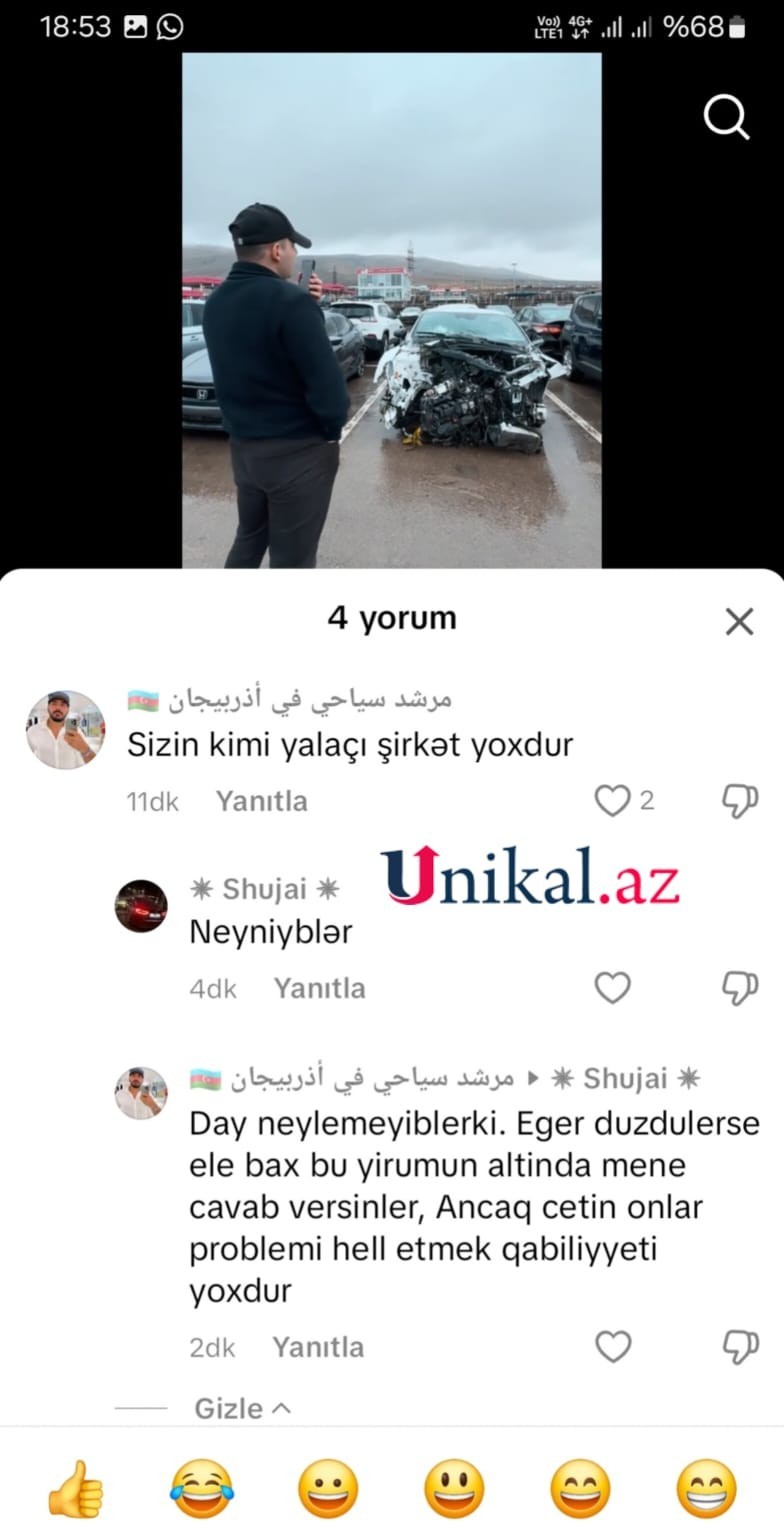Tap Yanıtla under Shujai's comment
The height and width of the screenshot is (1536, 784).
(x=319, y=987)
